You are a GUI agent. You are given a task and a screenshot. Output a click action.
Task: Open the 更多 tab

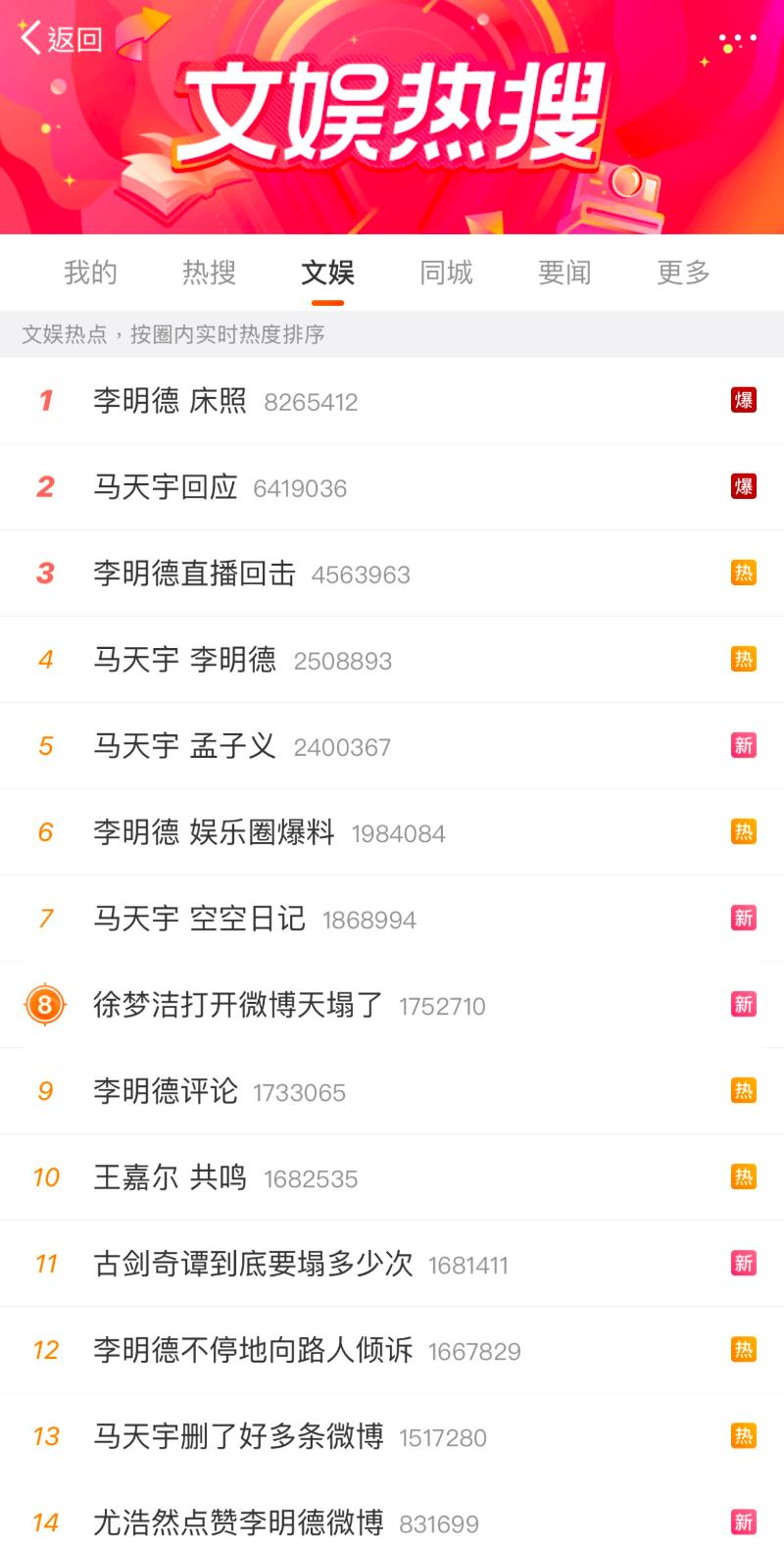pos(683,273)
